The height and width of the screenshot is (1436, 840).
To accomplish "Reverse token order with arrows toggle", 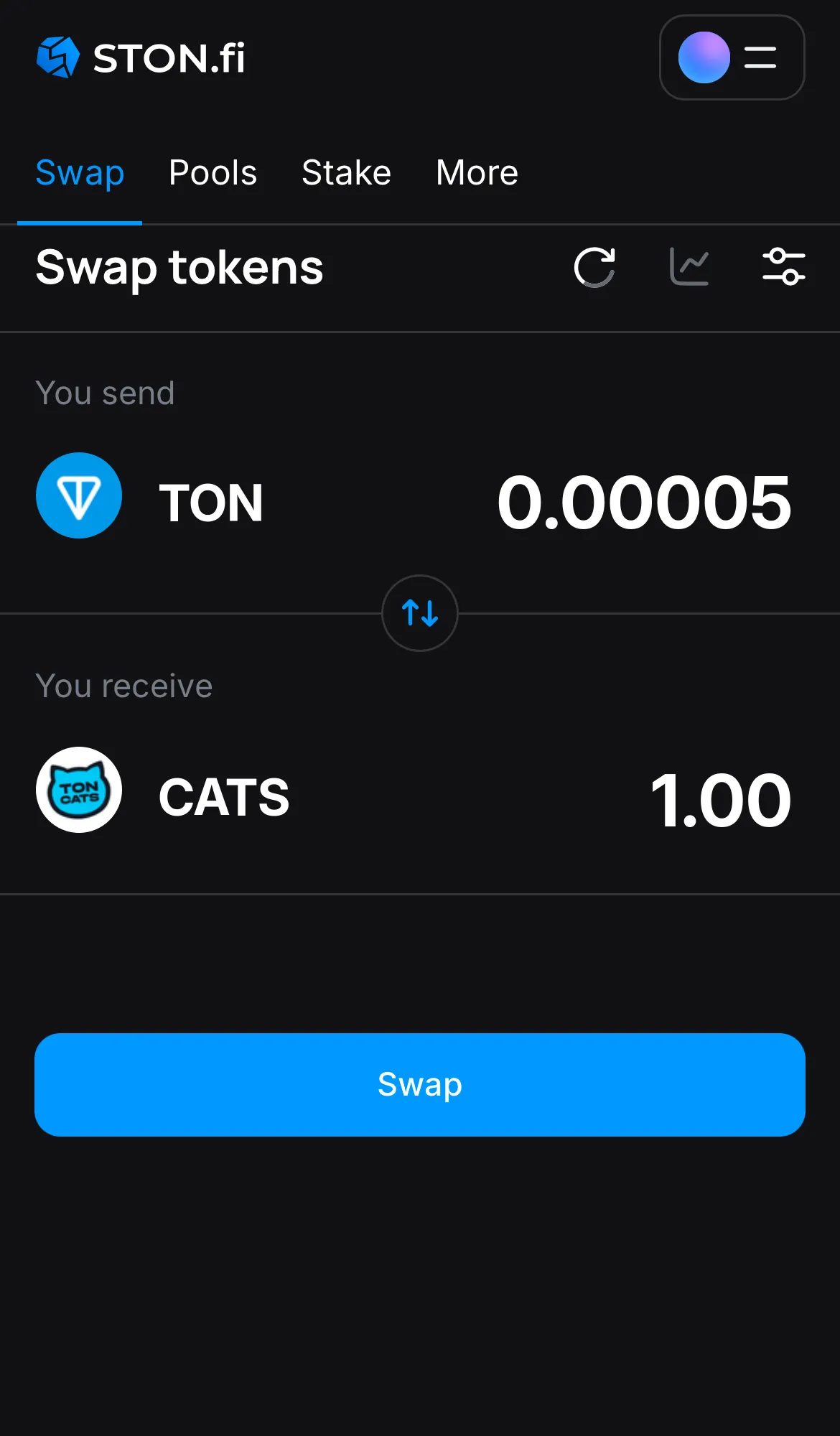I will 420,614.
